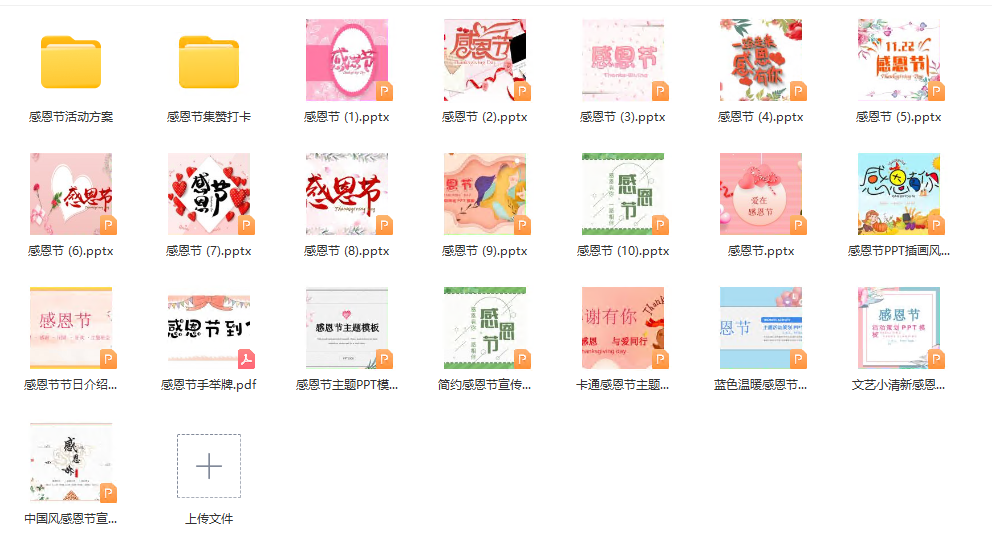Open the file 感恩节 (5).pptx
Image resolution: width=992 pixels, height=541 pixels.
click(x=899, y=60)
